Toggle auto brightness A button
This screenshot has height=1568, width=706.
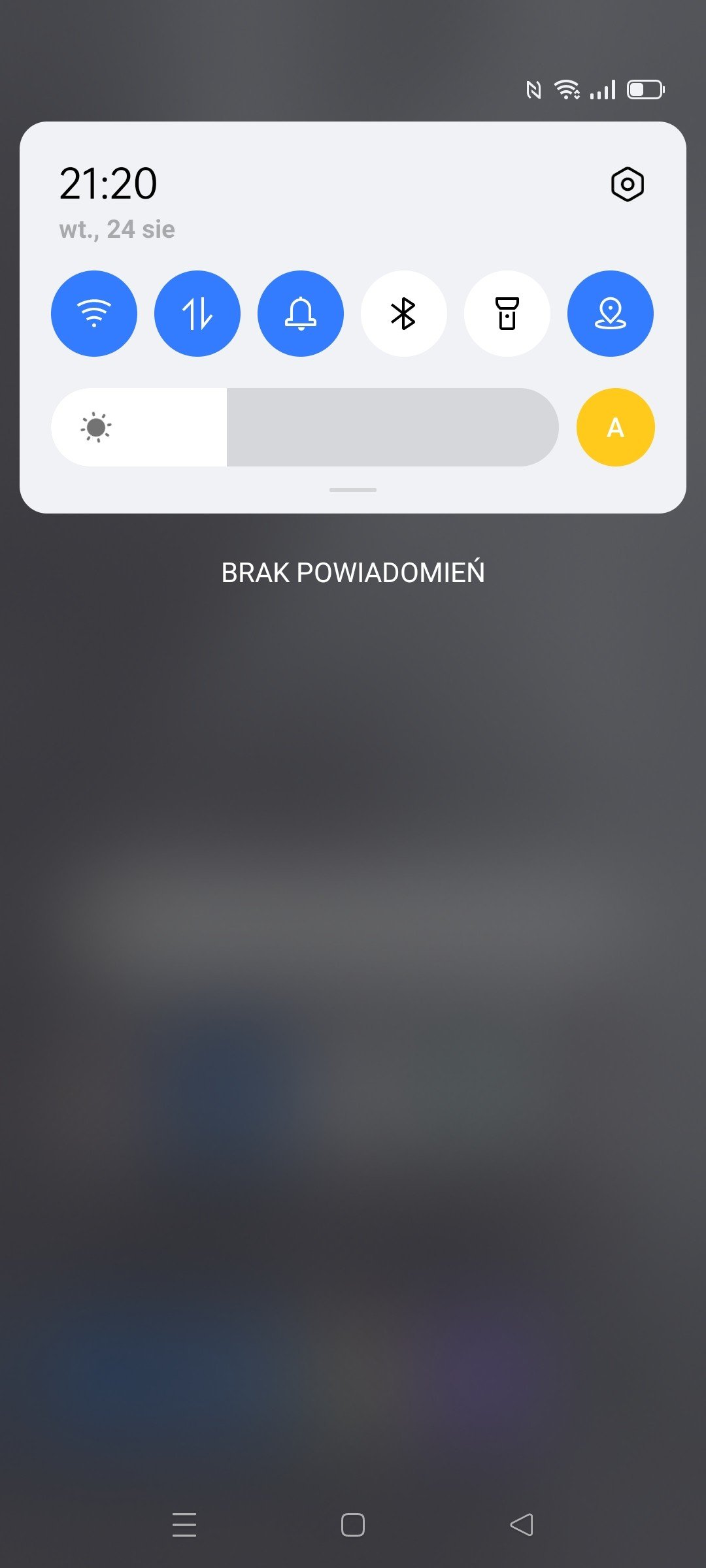[x=616, y=427]
